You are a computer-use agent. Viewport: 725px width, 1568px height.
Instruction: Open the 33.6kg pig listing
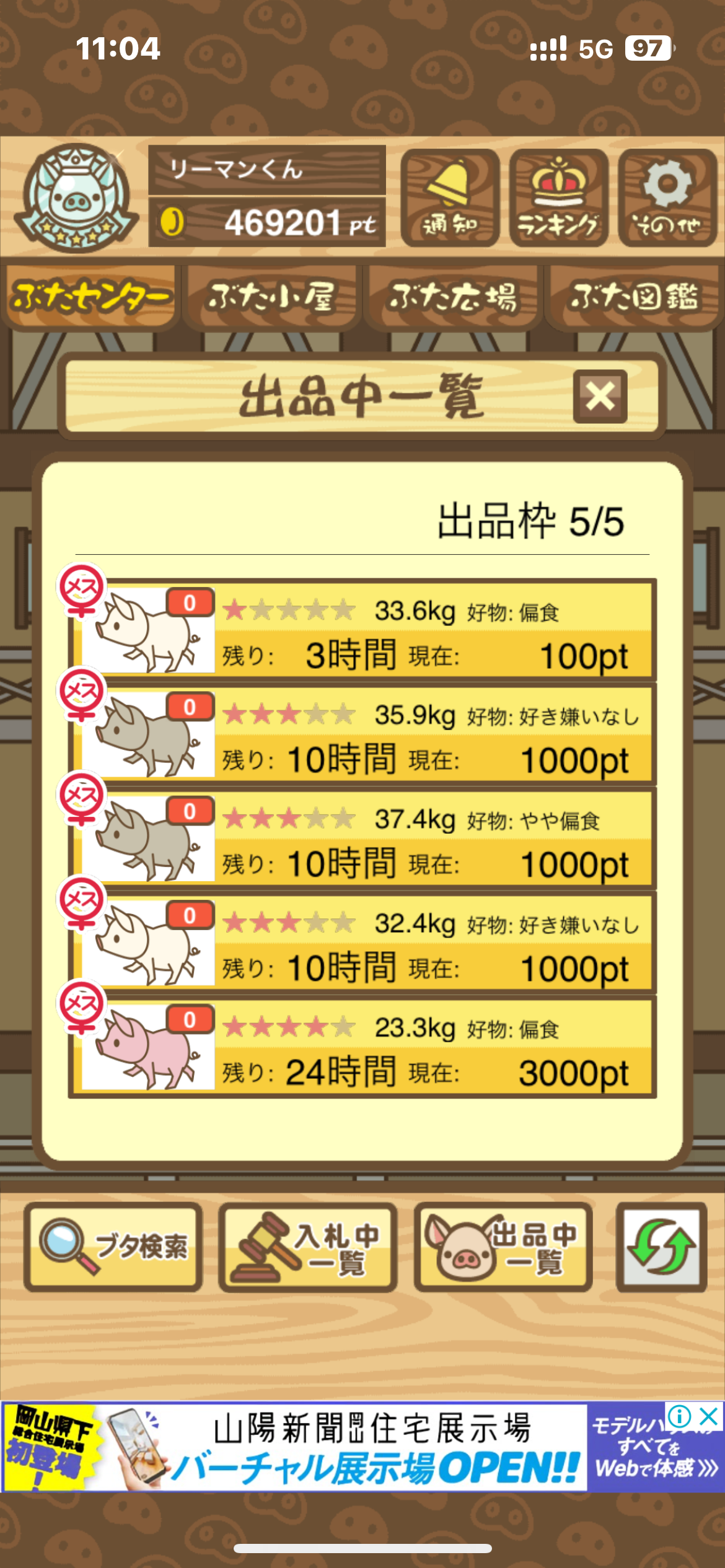362,630
